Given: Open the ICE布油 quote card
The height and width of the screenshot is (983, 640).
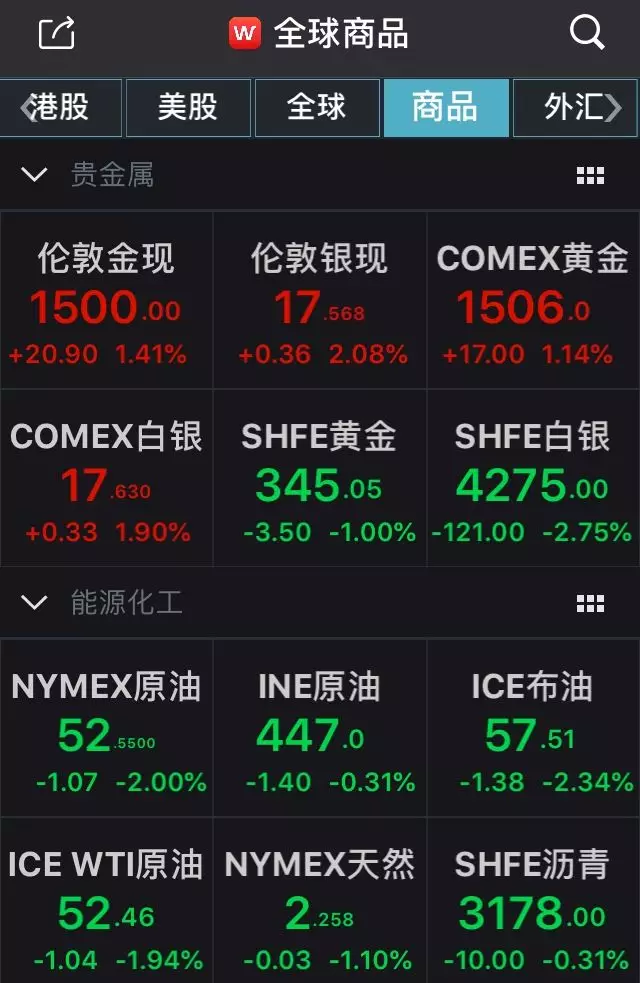Looking at the screenshot, I should pos(533,728).
